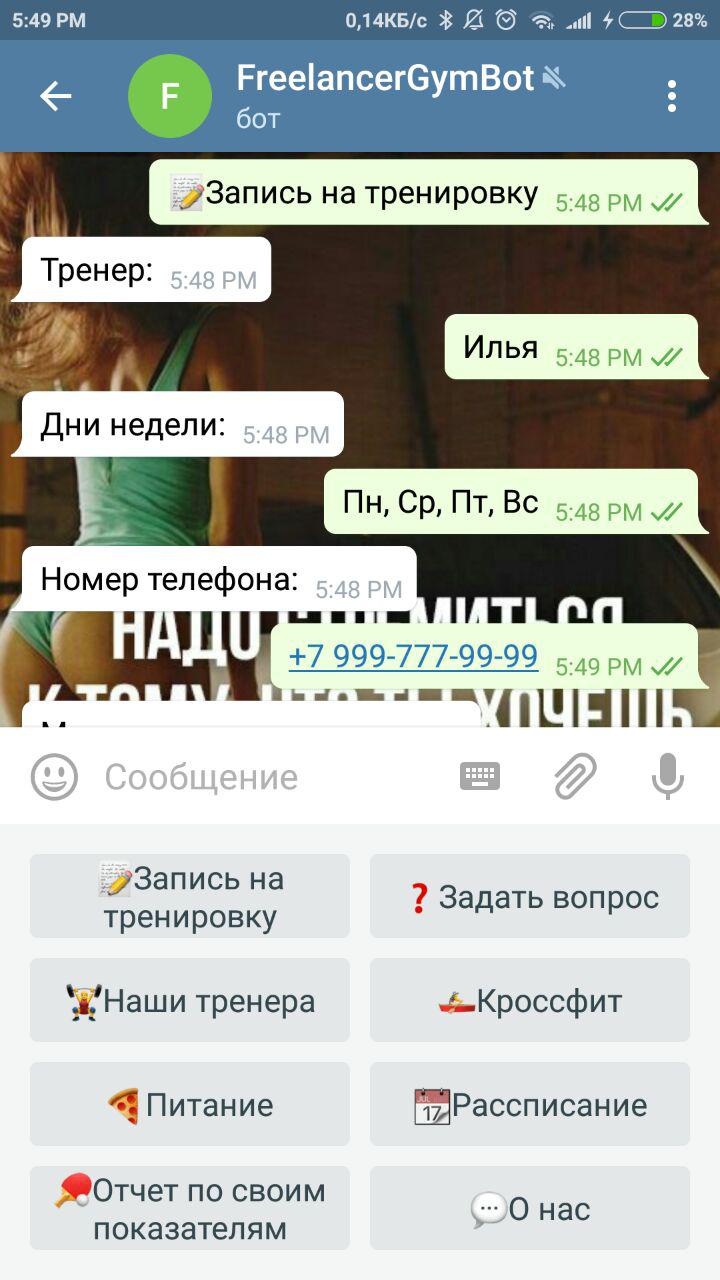This screenshot has height=1280, width=720.
Task: Tap the phone number link +7 999-777-99-99
Action: click(x=413, y=657)
